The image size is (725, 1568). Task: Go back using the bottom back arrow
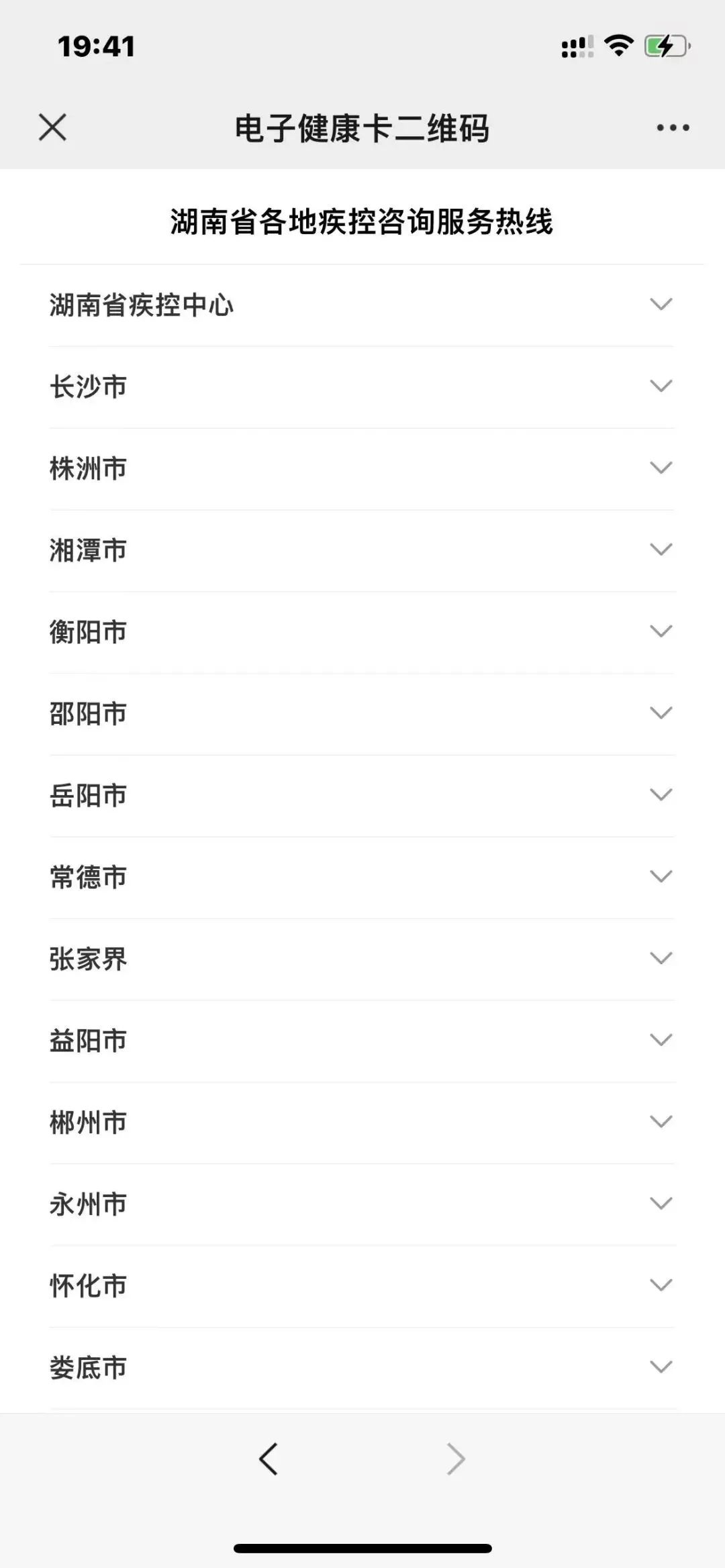[269, 1459]
